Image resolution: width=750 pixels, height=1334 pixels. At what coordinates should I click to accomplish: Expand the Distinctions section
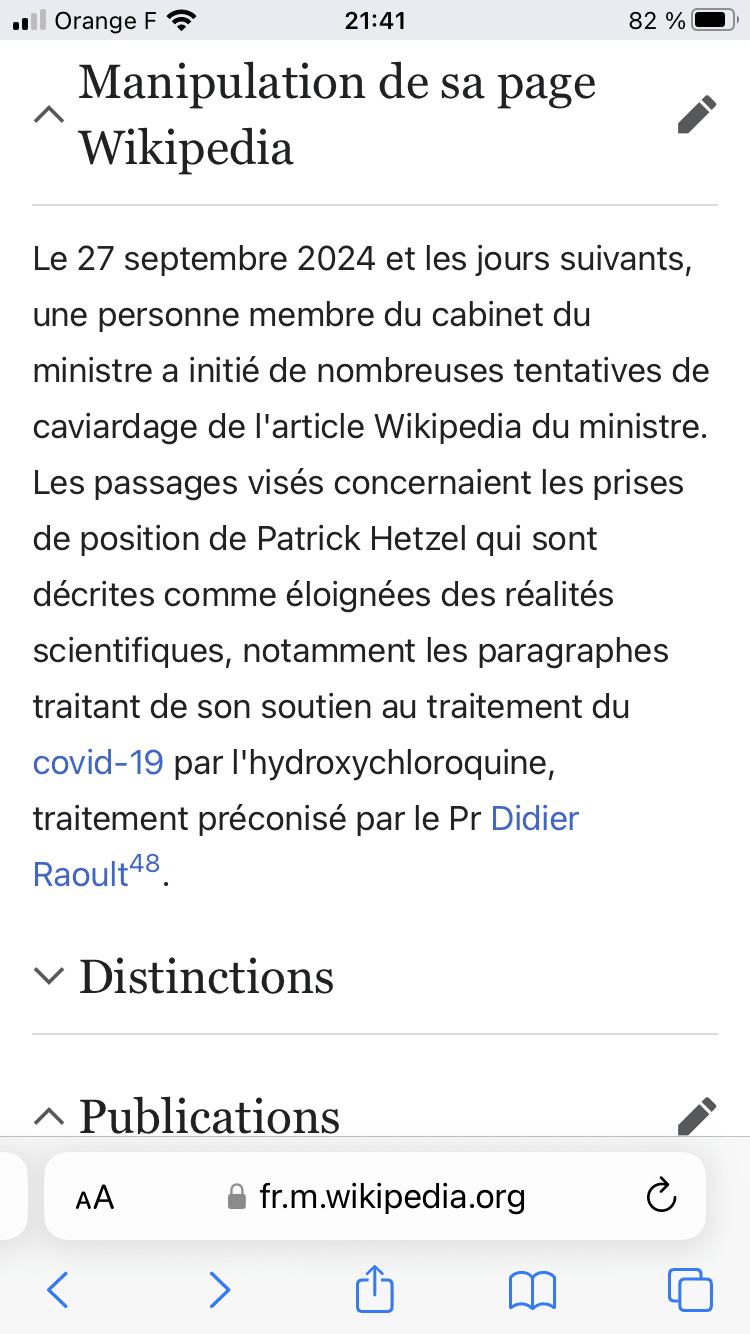point(49,976)
